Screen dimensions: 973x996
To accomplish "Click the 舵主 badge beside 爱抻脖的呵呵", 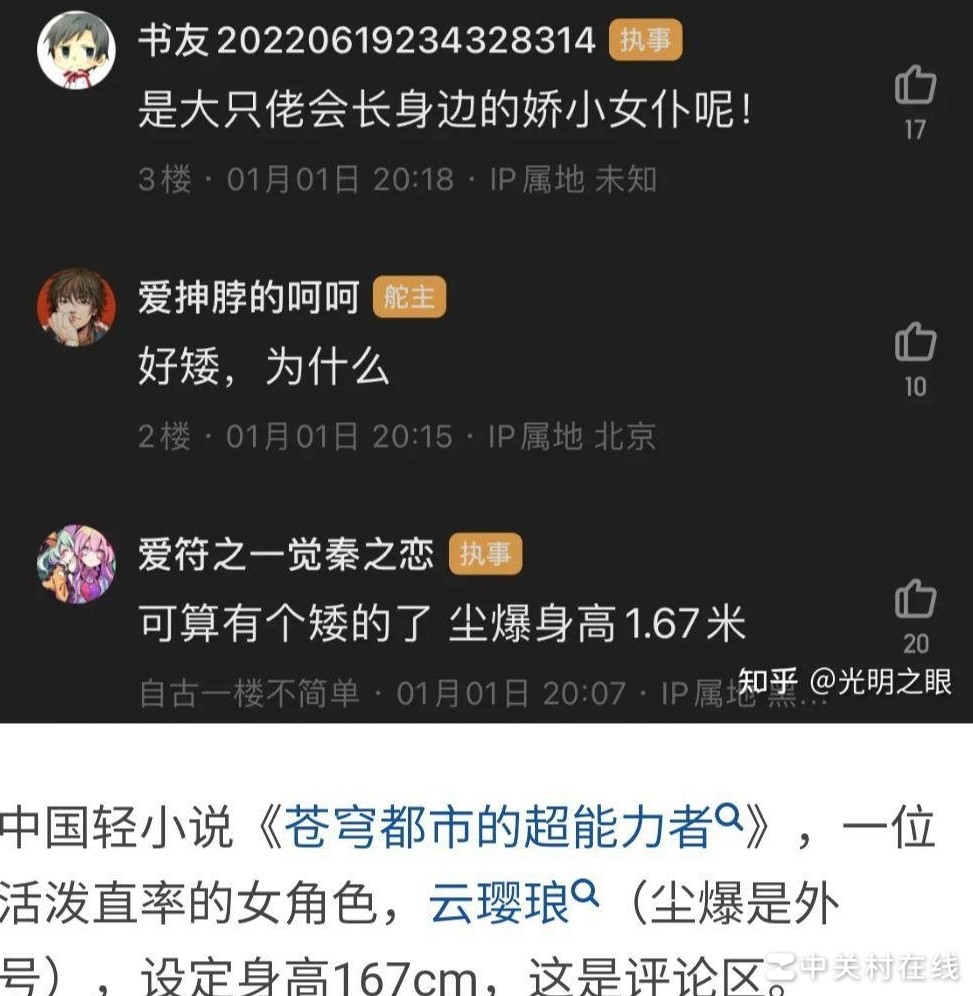I will (x=410, y=297).
